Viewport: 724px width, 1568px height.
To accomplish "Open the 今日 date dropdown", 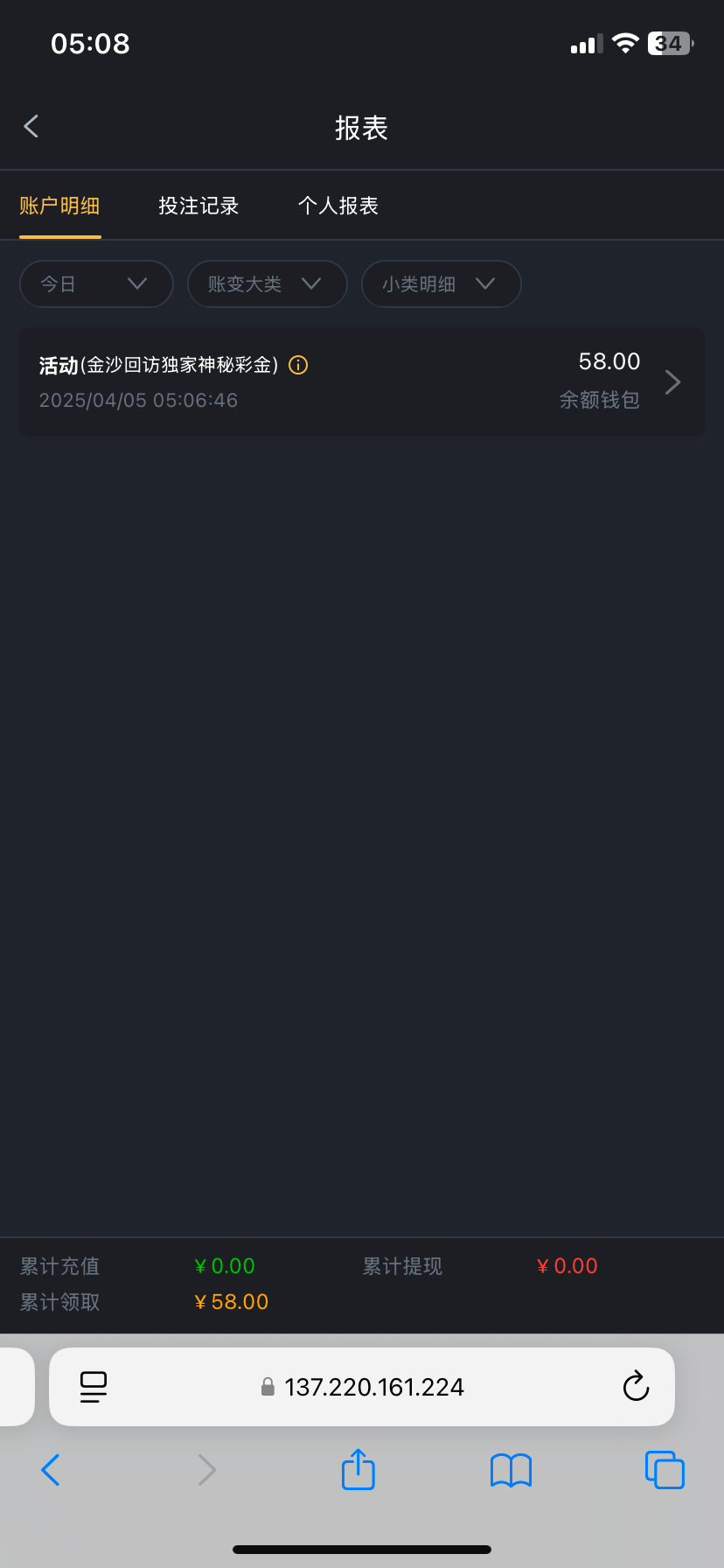I will [x=96, y=284].
